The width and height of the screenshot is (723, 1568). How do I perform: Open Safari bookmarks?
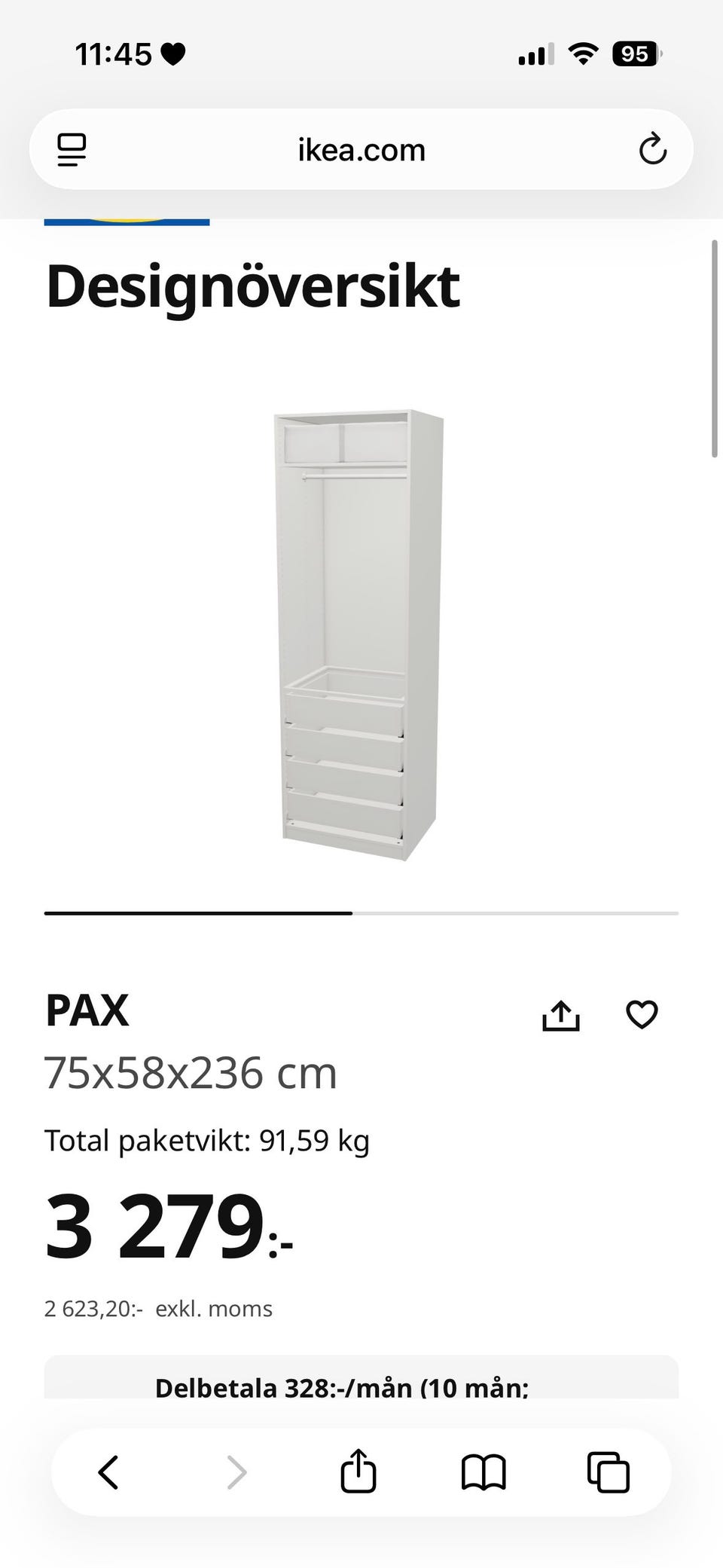coord(484,1472)
